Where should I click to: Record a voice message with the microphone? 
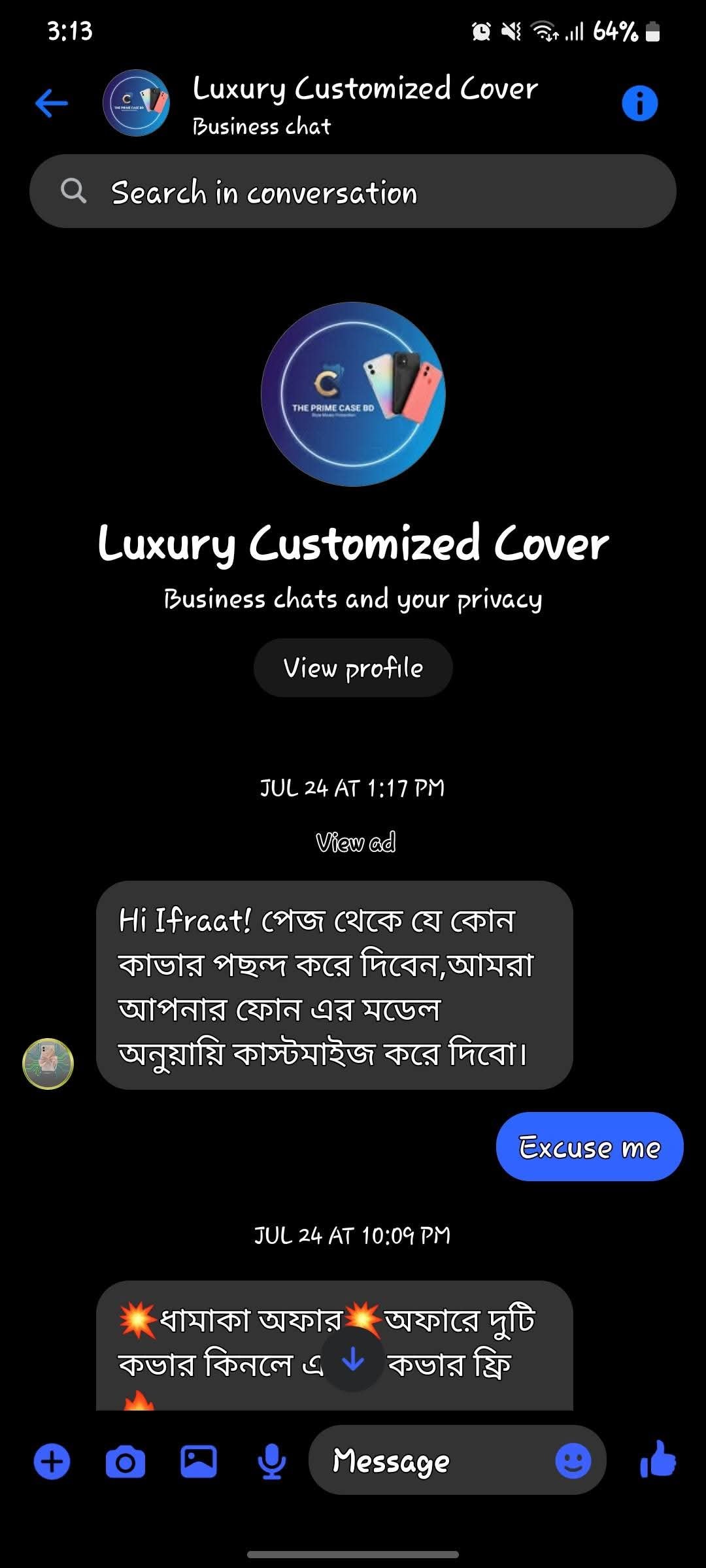[271, 1461]
